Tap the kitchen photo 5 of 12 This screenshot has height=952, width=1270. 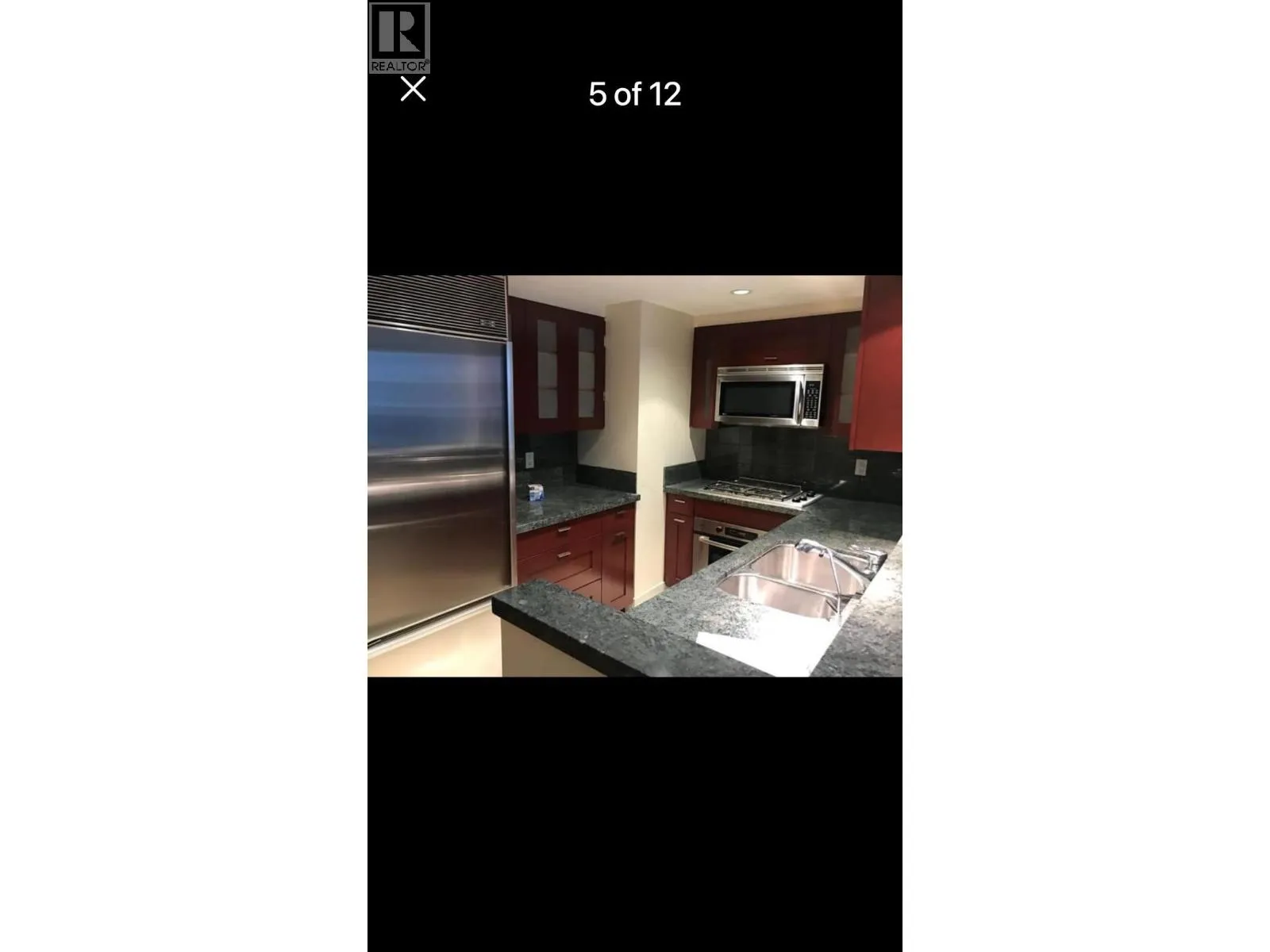pyautogui.click(x=634, y=476)
